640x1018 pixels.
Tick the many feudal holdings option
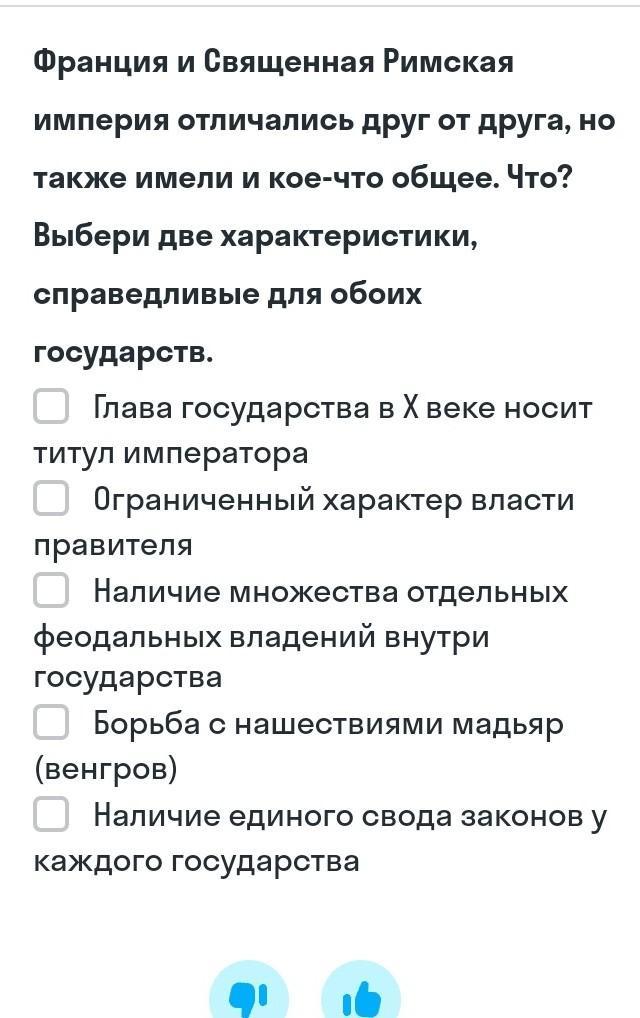51,590
